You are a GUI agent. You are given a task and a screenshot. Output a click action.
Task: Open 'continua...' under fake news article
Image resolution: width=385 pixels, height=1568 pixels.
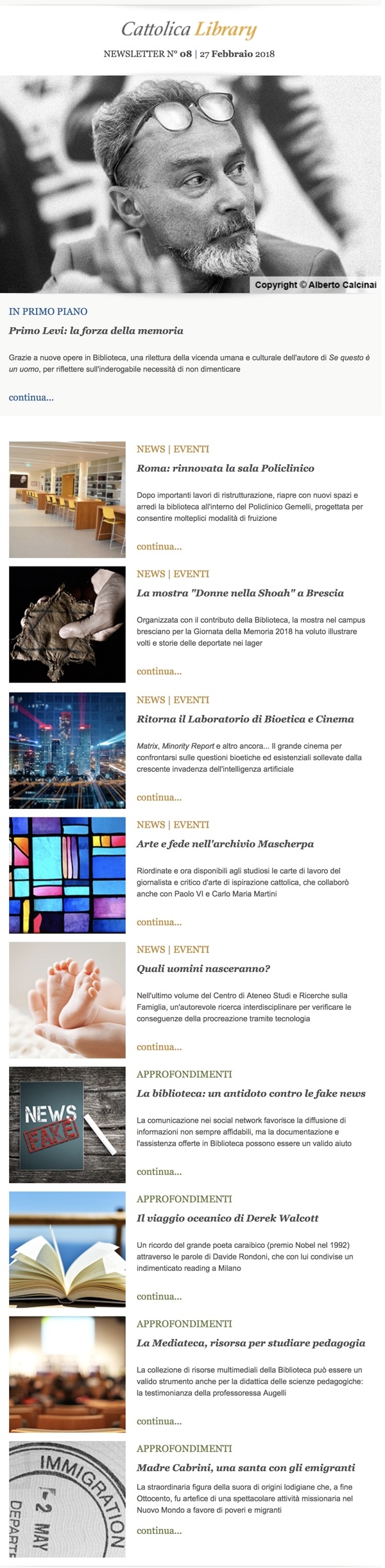tap(158, 1171)
